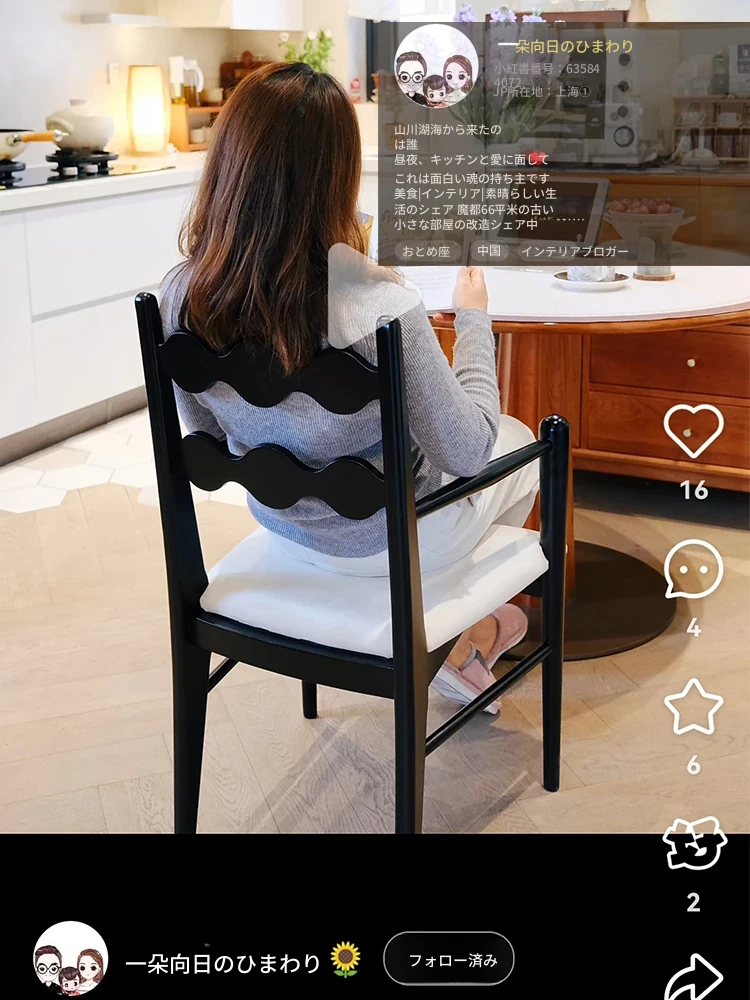
Task: Open the author's avatar beside the フォロー済み button
Action: pyautogui.click(x=70, y=959)
